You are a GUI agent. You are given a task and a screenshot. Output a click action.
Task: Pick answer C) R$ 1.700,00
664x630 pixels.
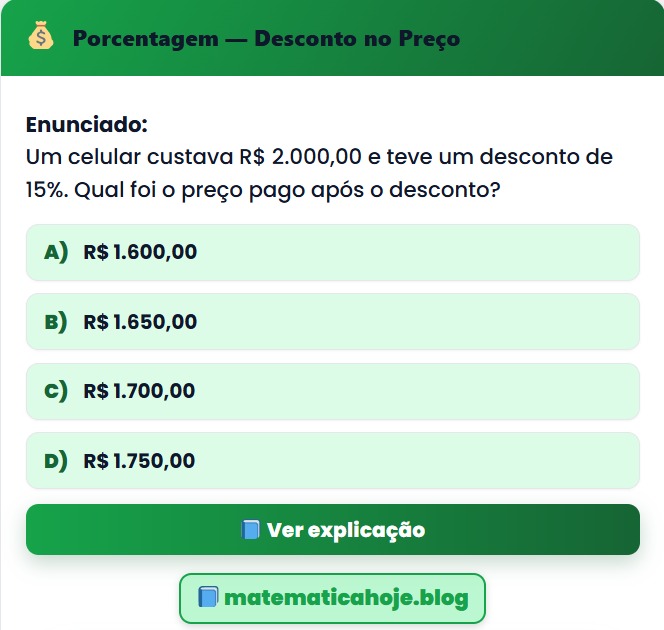pyautogui.click(x=332, y=391)
